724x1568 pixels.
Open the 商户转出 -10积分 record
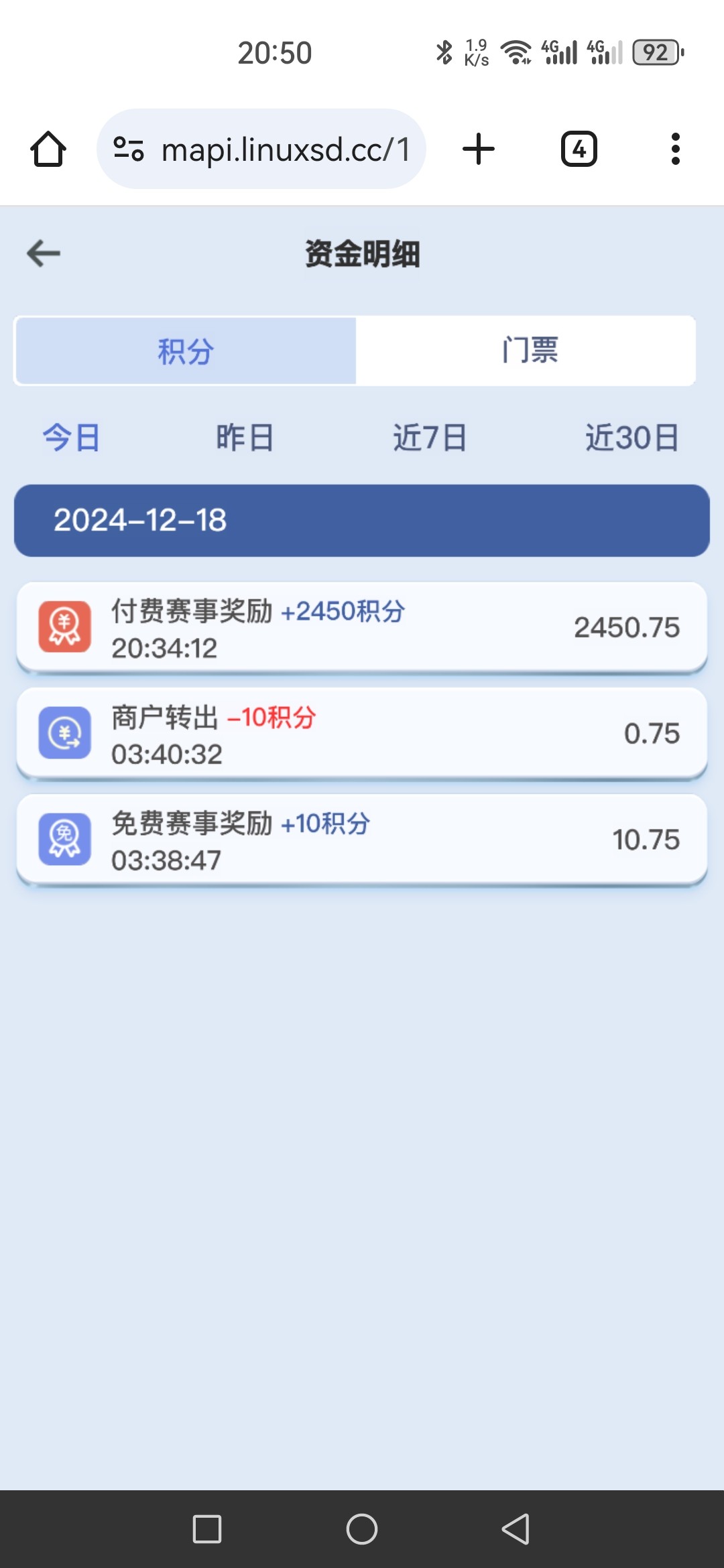362,734
